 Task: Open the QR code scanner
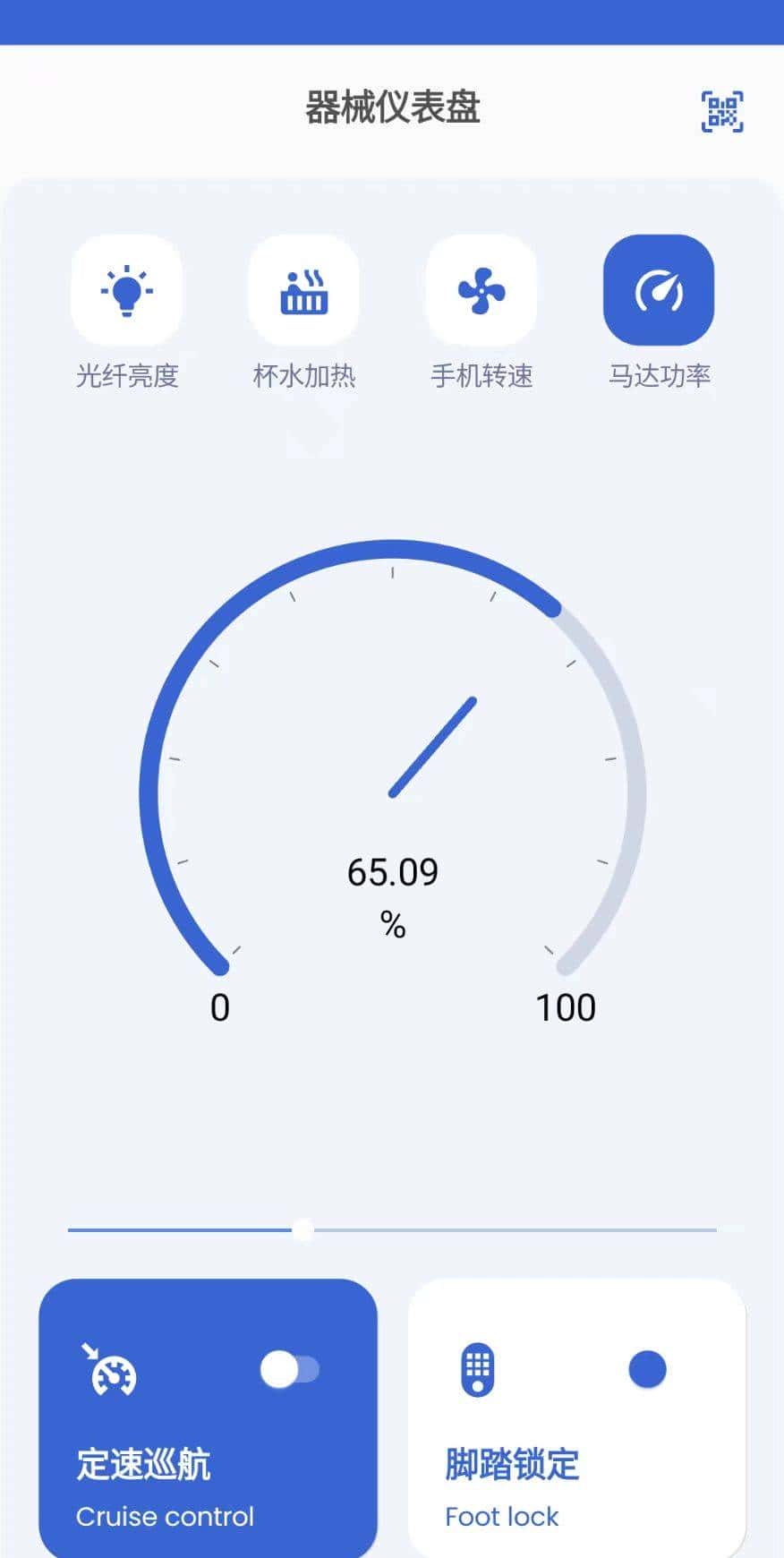(721, 112)
